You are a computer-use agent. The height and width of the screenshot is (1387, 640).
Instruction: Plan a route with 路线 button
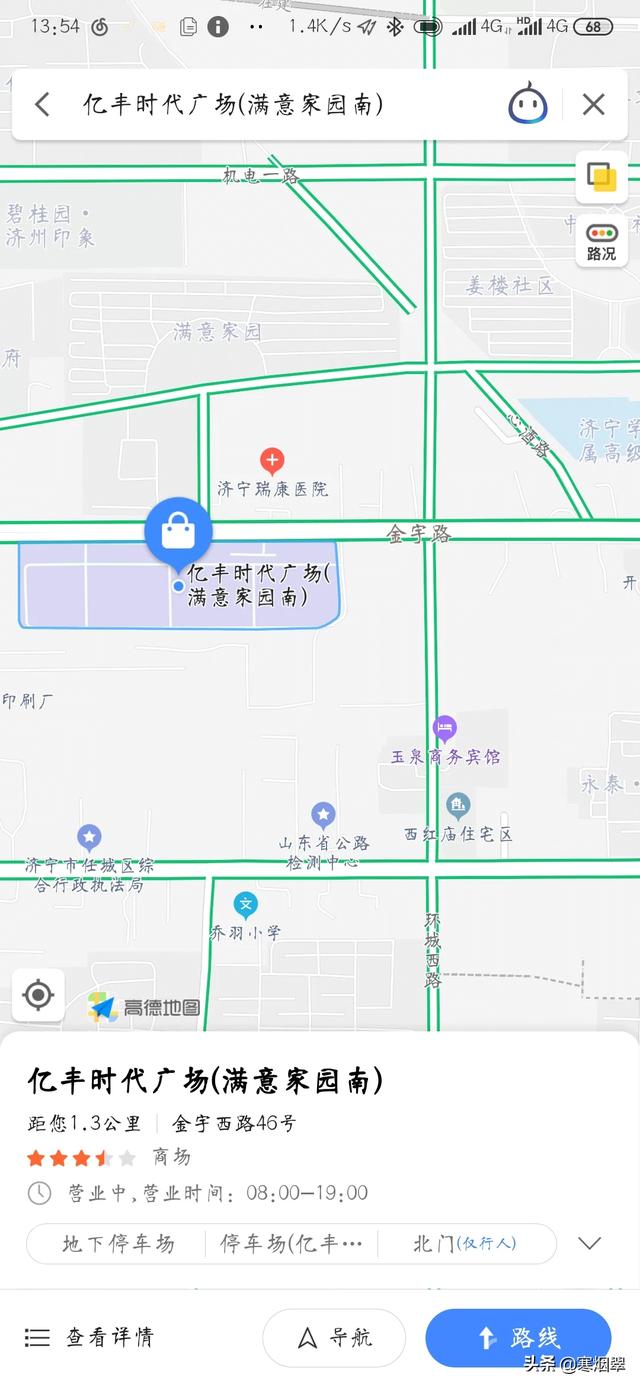(x=518, y=1337)
